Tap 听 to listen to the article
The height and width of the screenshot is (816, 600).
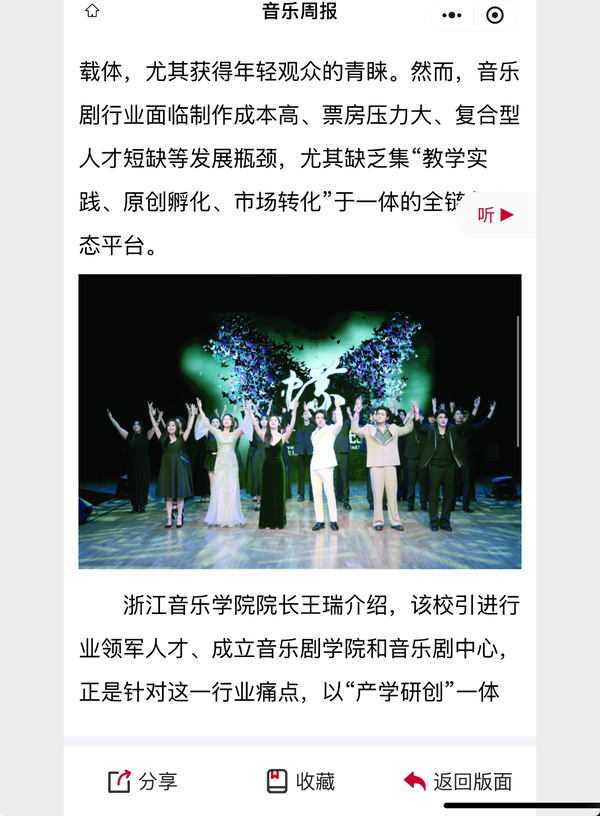[x=496, y=215]
